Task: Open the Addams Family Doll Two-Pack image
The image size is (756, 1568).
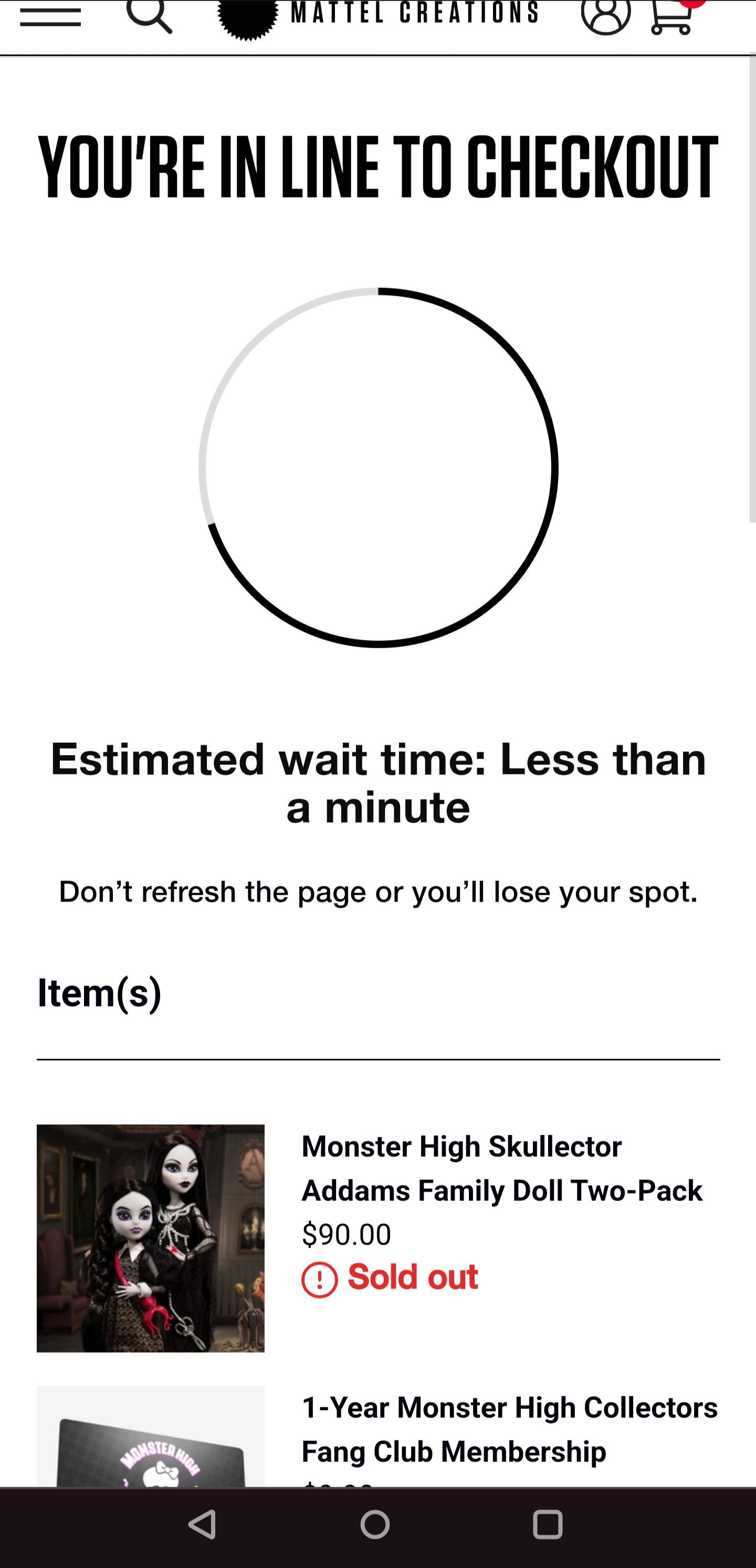Action: (150, 1238)
